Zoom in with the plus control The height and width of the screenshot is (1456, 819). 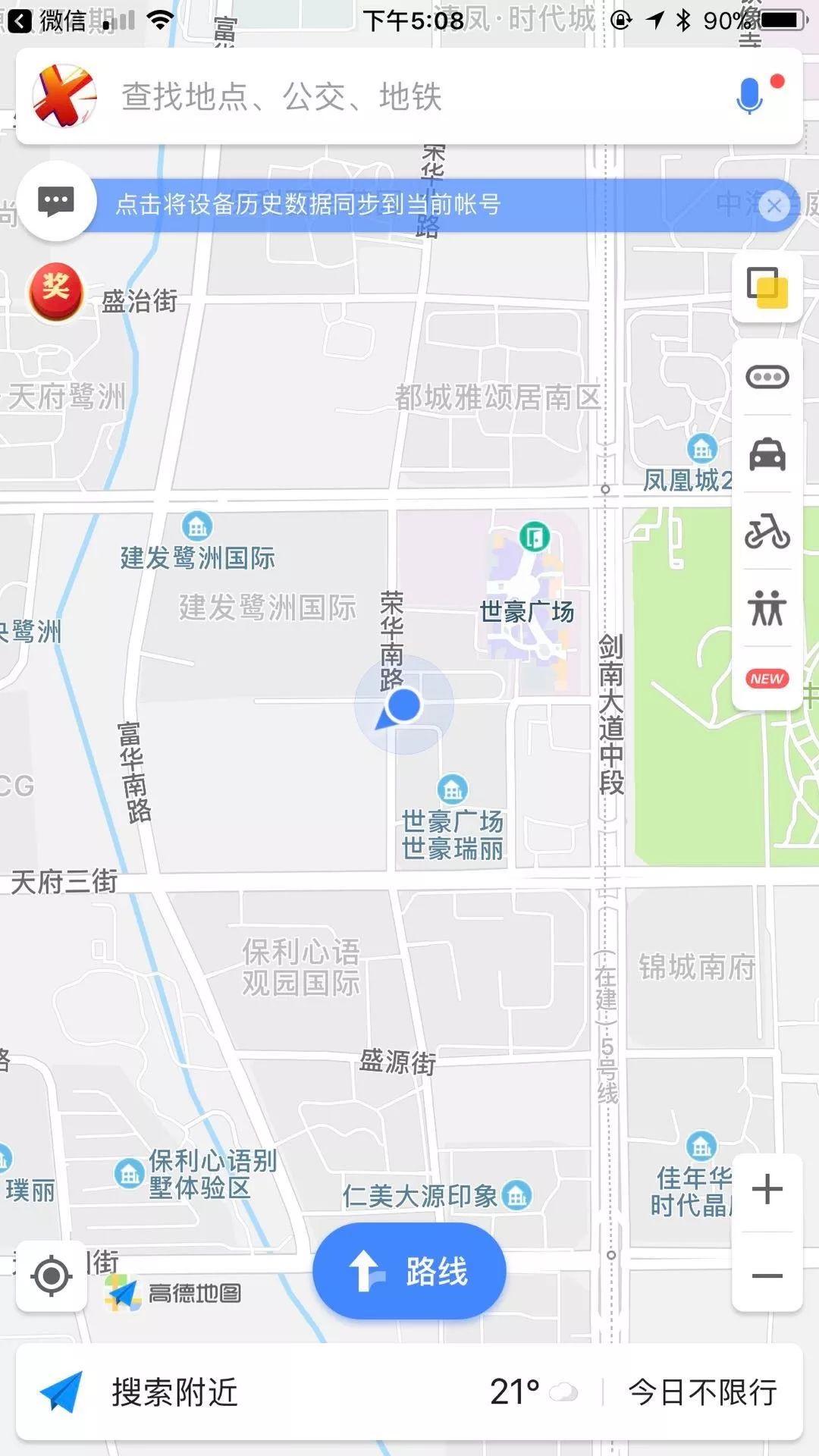tap(768, 1191)
